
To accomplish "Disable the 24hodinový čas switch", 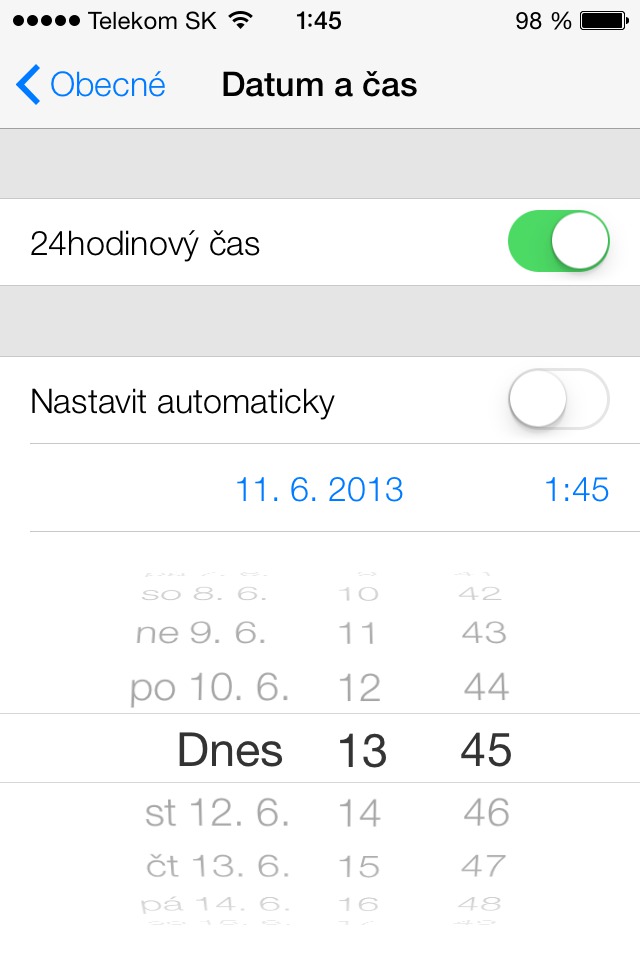I will 558,241.
